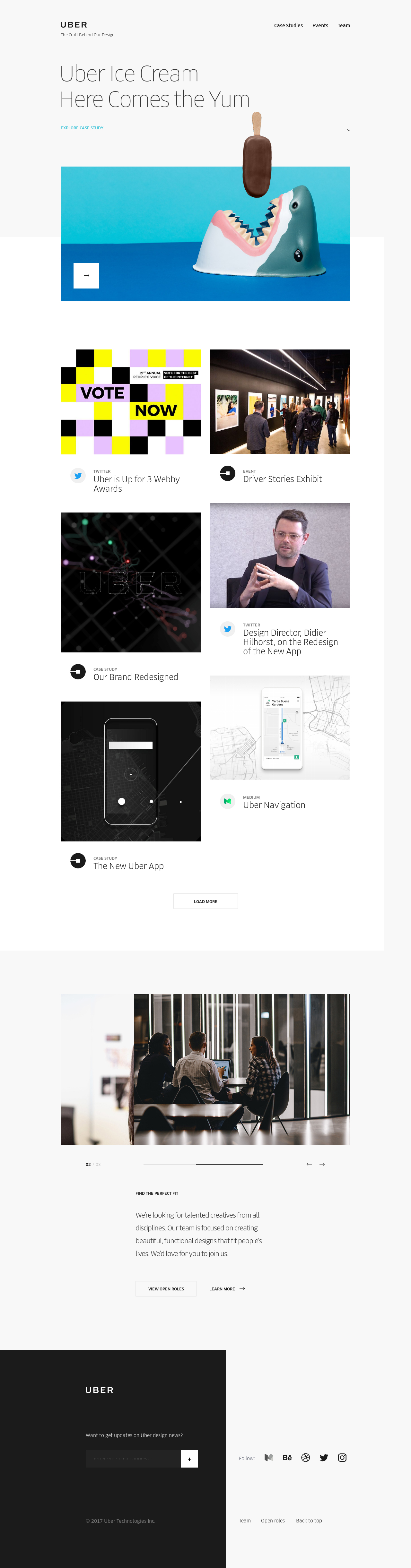Viewport: 411px width, 1568px height.
Task: Open The New Uber App case study
Action: click(x=130, y=771)
